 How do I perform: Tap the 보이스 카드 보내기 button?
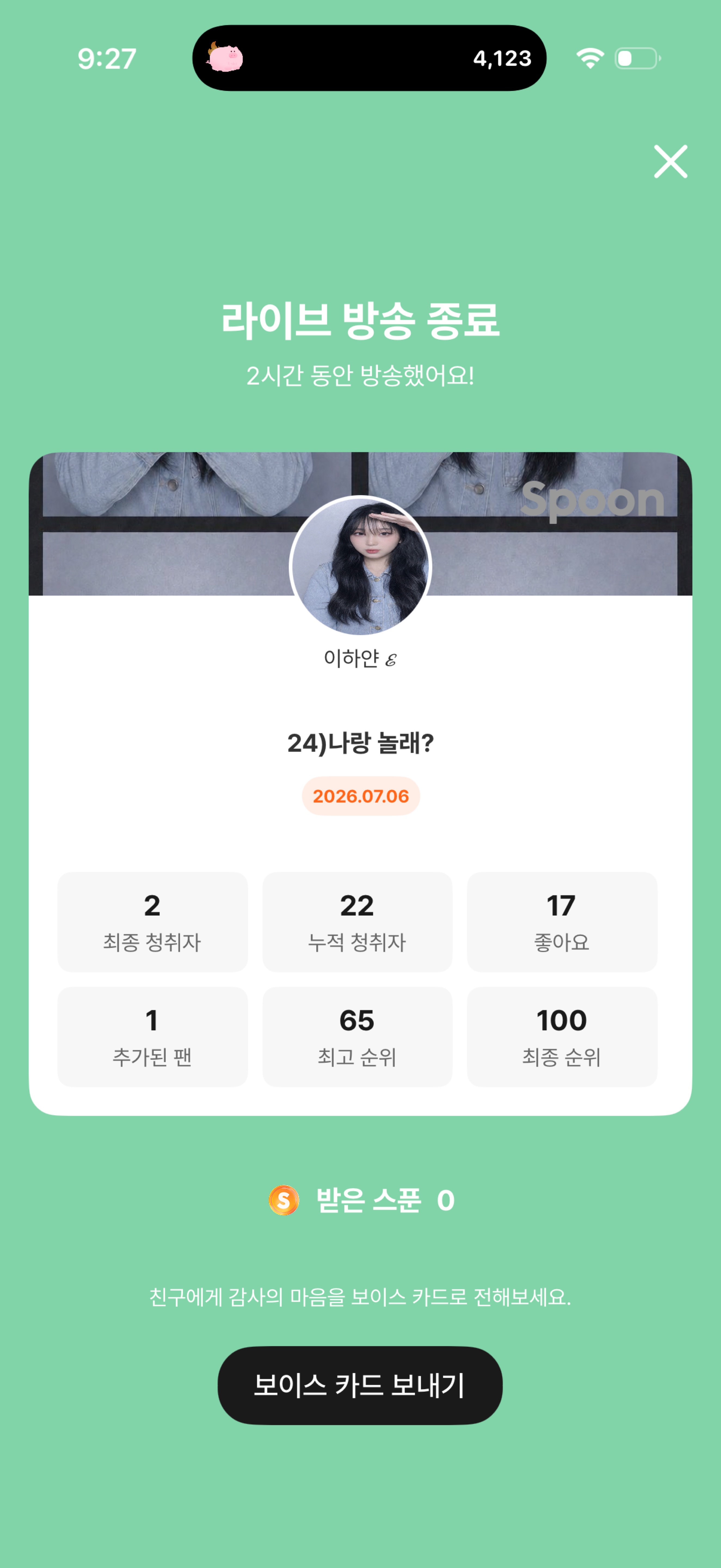[x=360, y=1385]
